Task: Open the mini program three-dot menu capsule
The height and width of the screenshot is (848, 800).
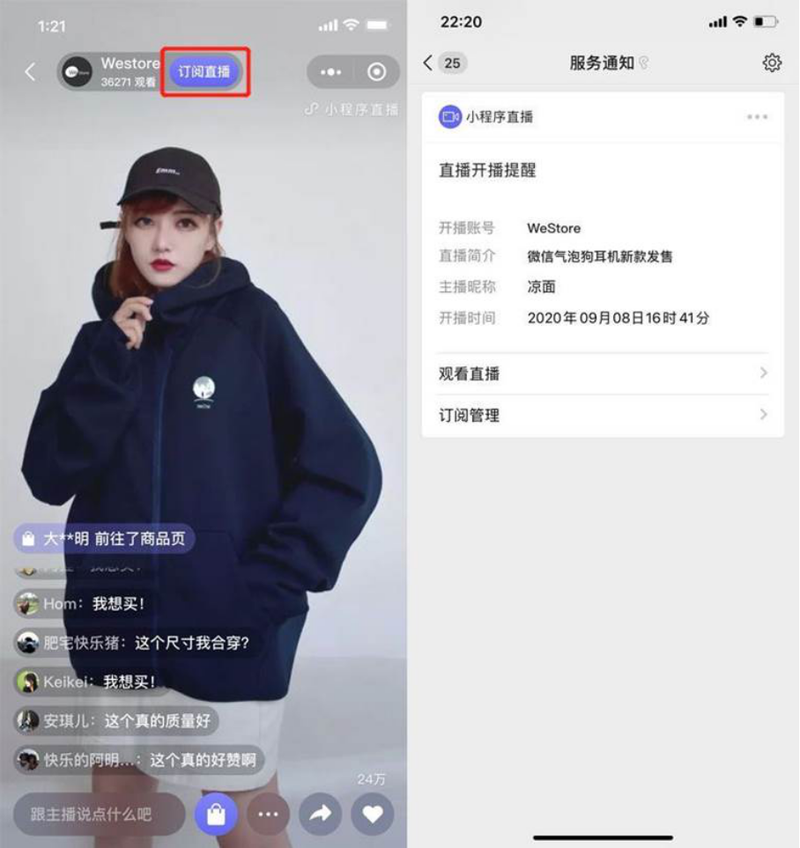Action: (x=330, y=72)
